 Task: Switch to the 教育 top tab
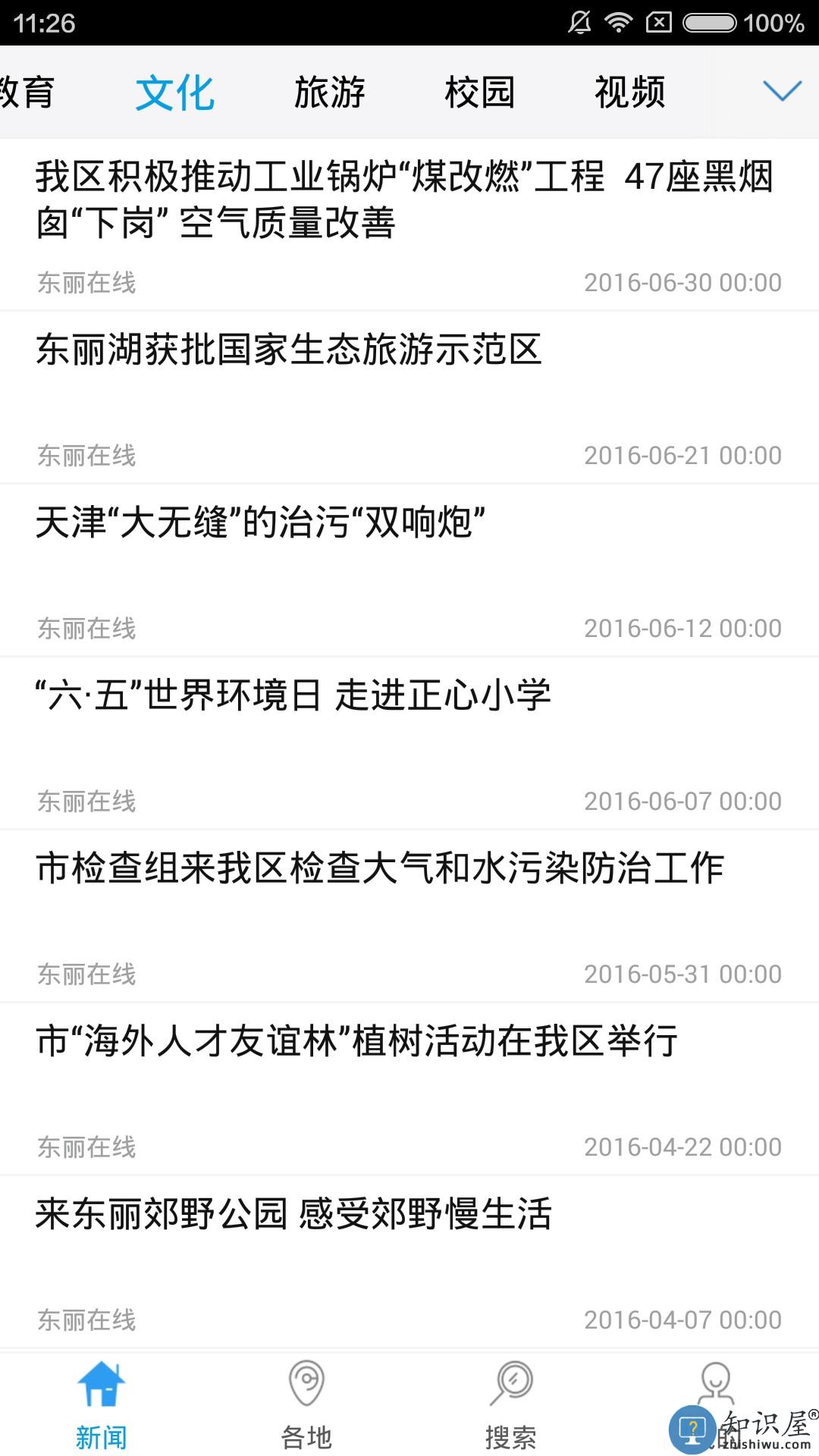click(27, 93)
